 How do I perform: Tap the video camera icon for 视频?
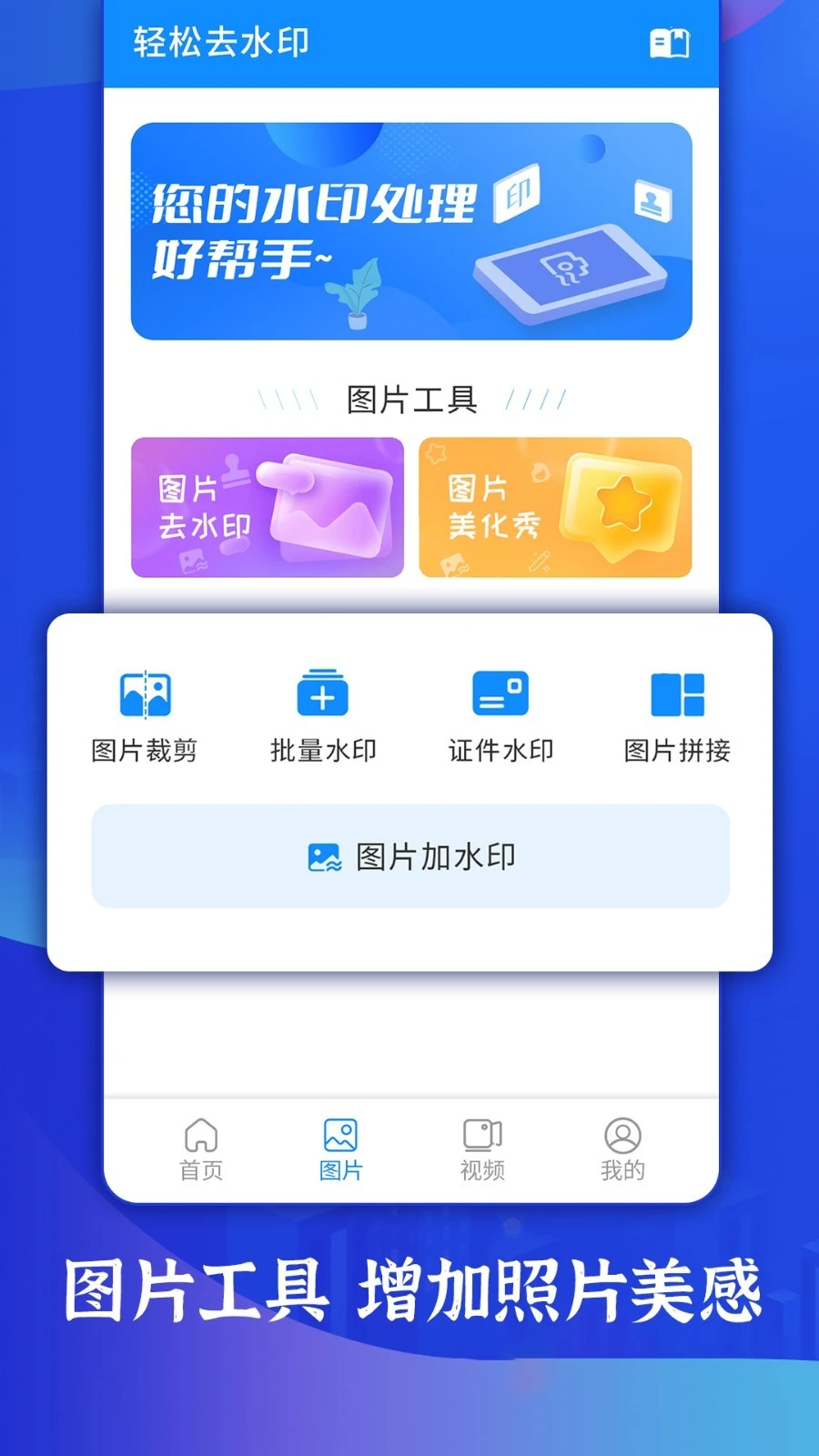pos(481,1135)
